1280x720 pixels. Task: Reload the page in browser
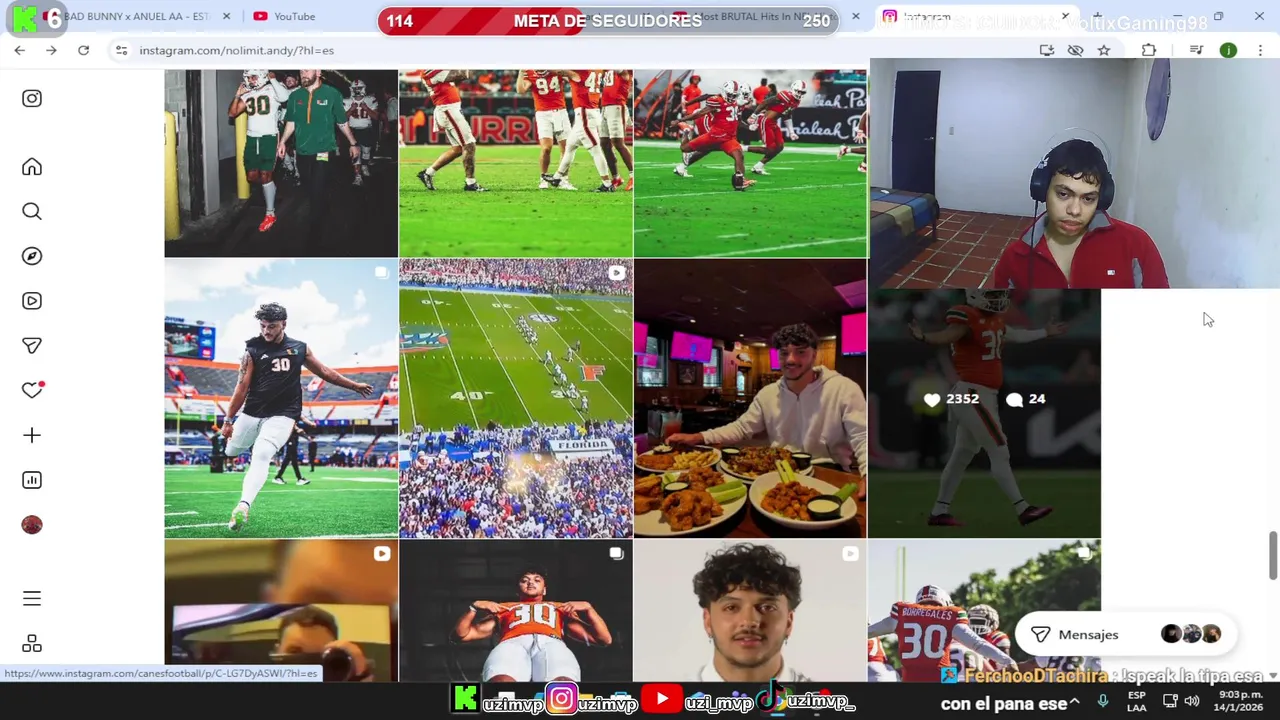(84, 50)
